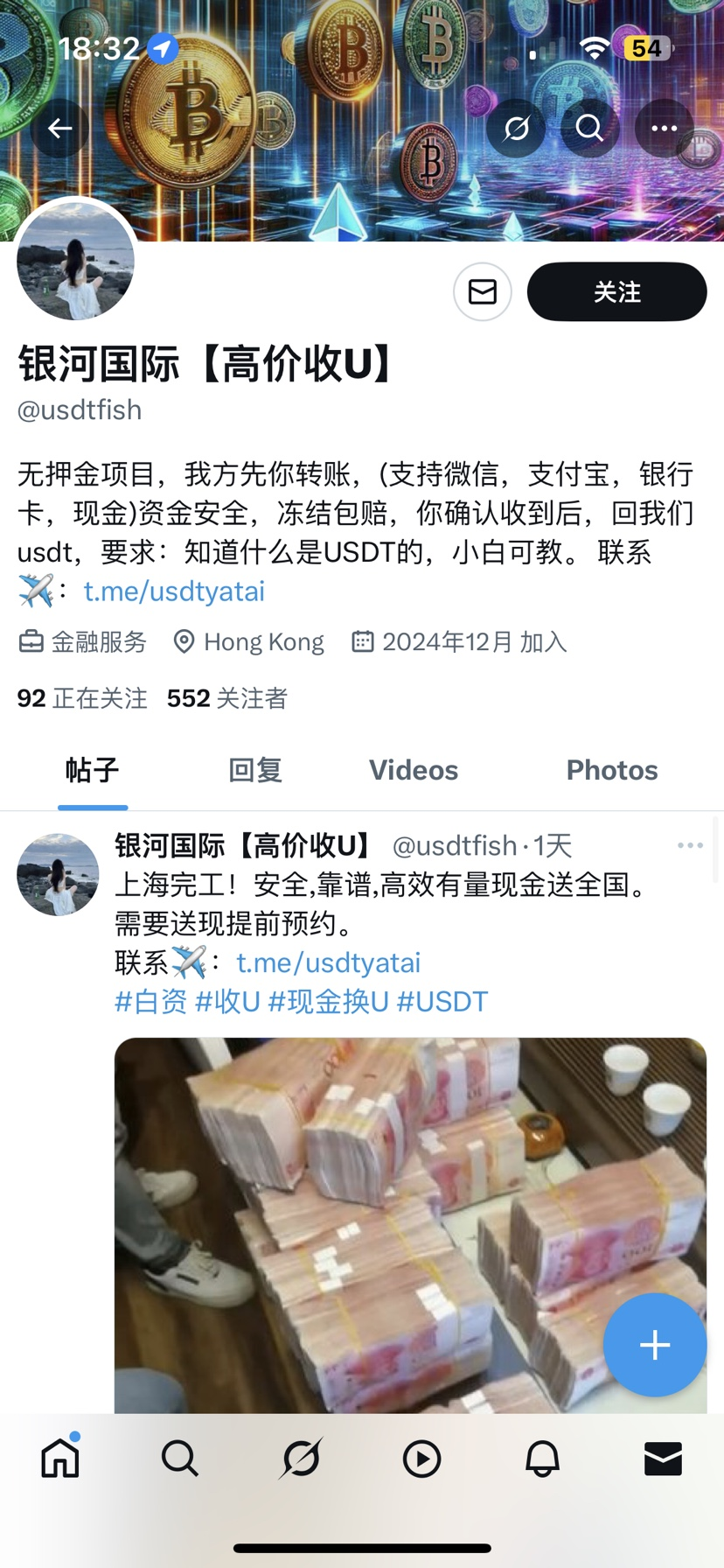Open the profile overflow menu
The height and width of the screenshot is (1568, 724).
[x=664, y=129]
